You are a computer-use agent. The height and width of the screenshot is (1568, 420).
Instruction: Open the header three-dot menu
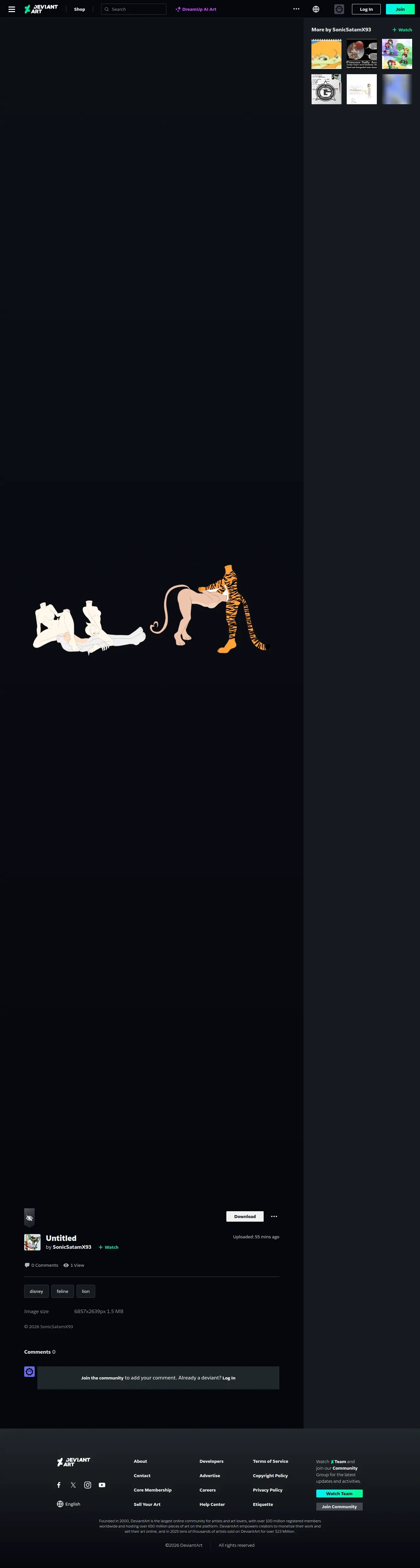tap(296, 9)
